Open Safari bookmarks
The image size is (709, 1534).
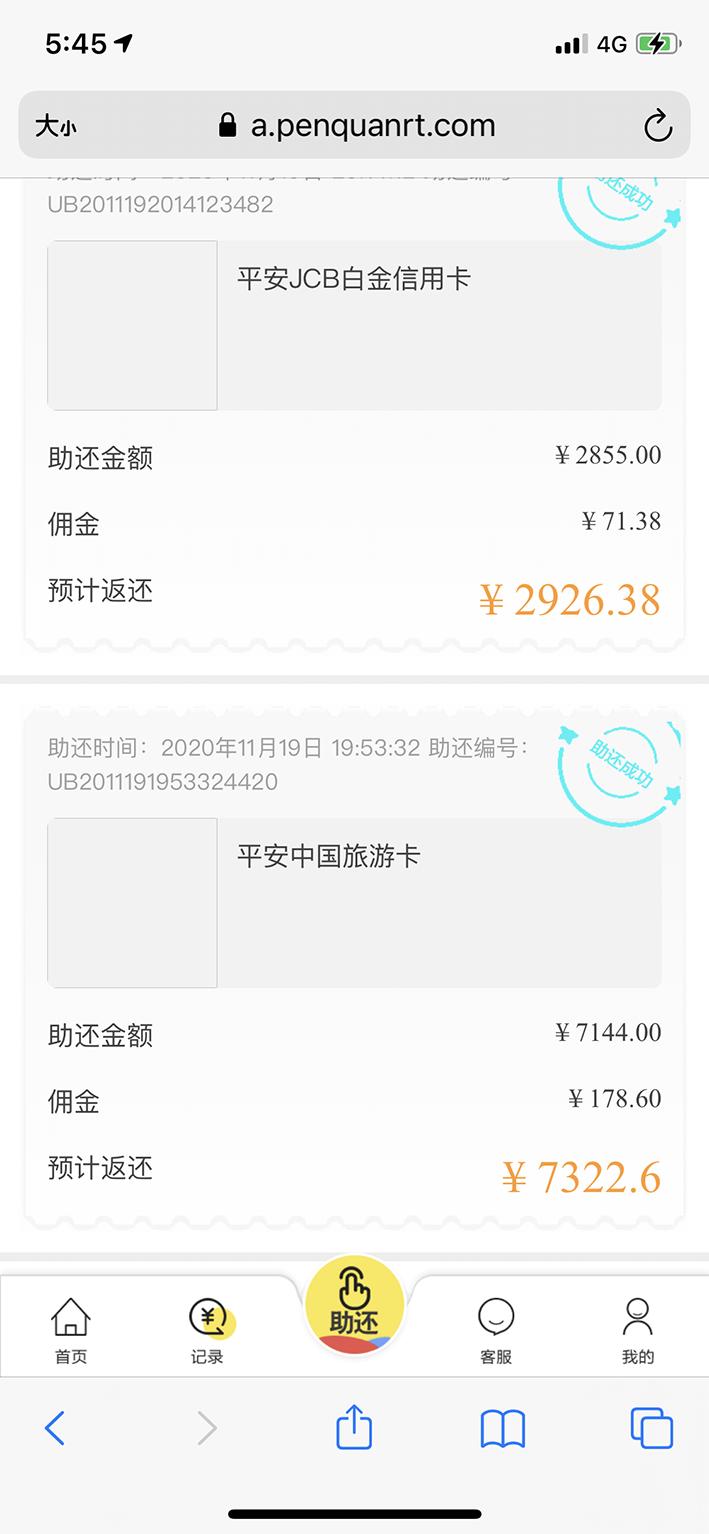tap(503, 1429)
